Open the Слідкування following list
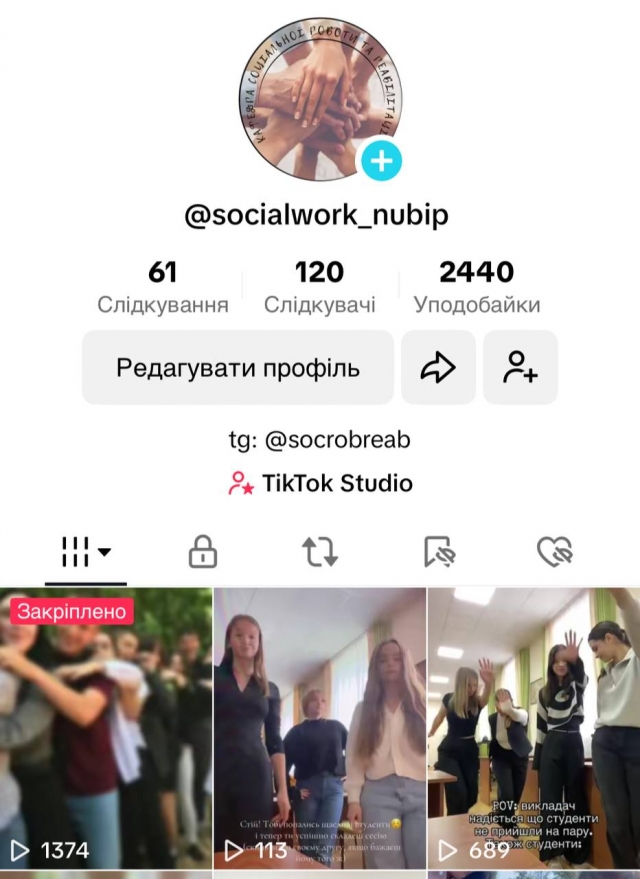Image resolution: width=640 pixels, height=879 pixels. tap(162, 286)
